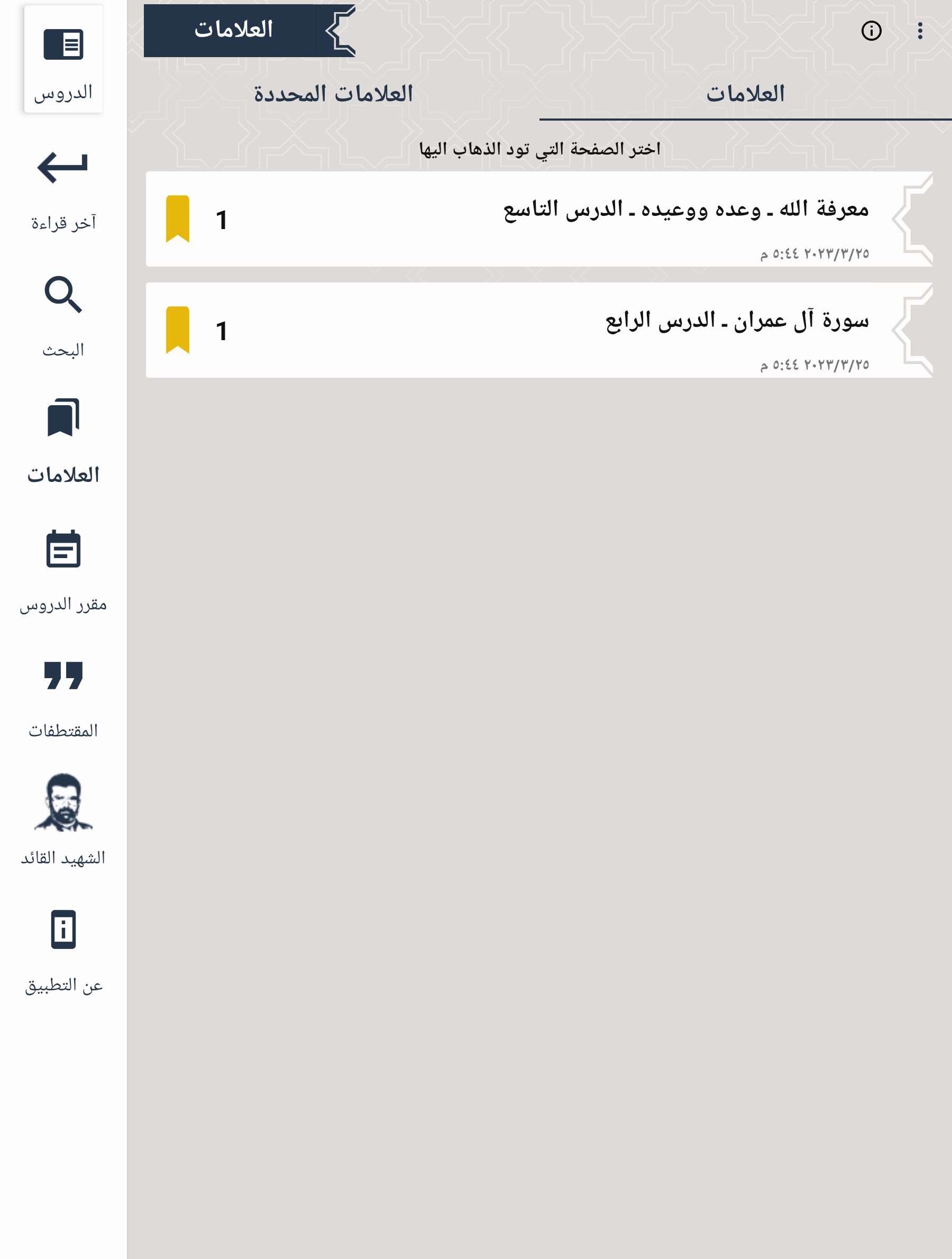Go to المقتطفات quotes section
Viewport: 952px width, 1259px height.
tap(63, 698)
